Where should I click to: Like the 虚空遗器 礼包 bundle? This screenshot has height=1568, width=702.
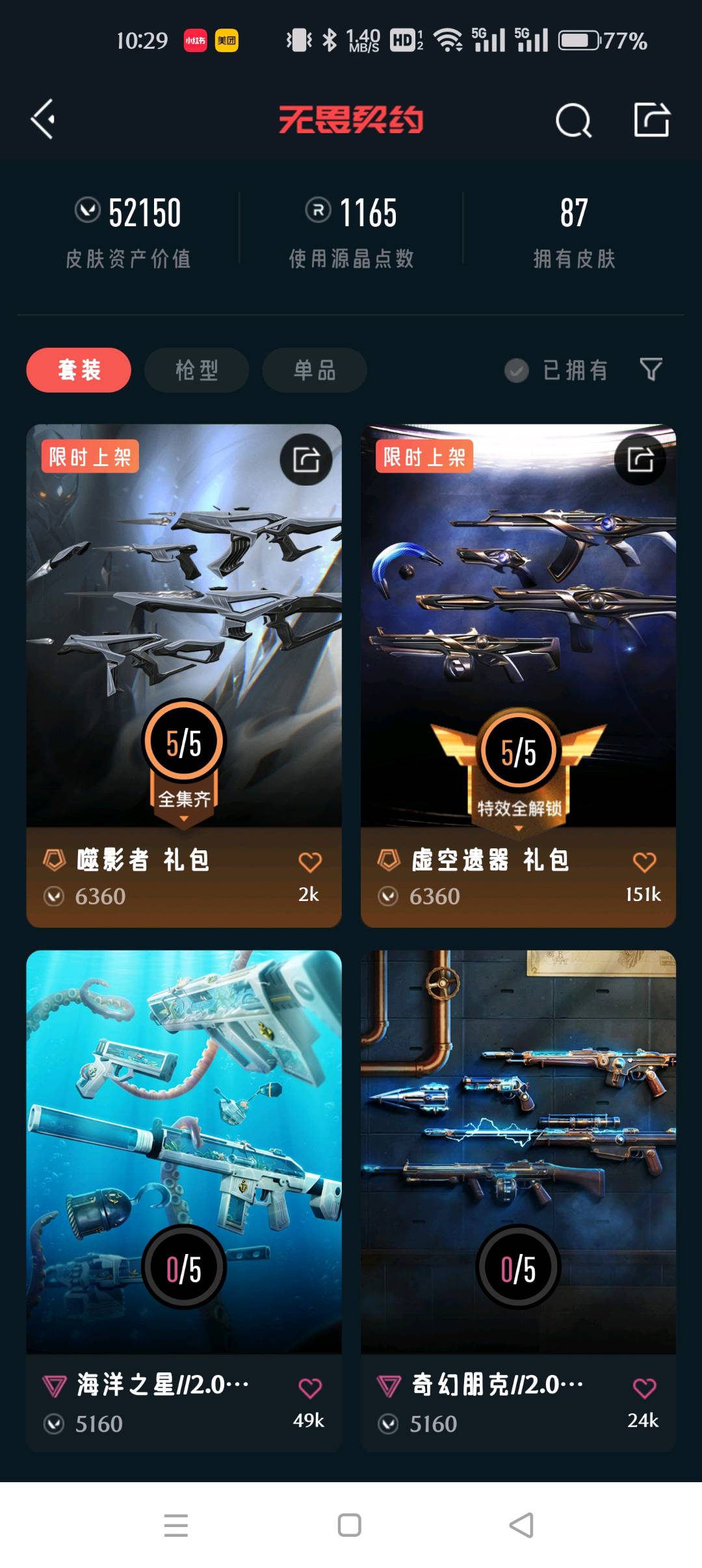click(x=644, y=862)
